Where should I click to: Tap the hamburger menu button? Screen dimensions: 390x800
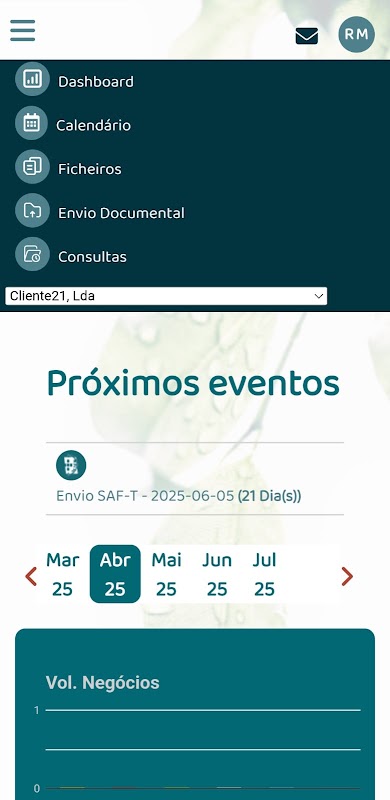pos(22,31)
